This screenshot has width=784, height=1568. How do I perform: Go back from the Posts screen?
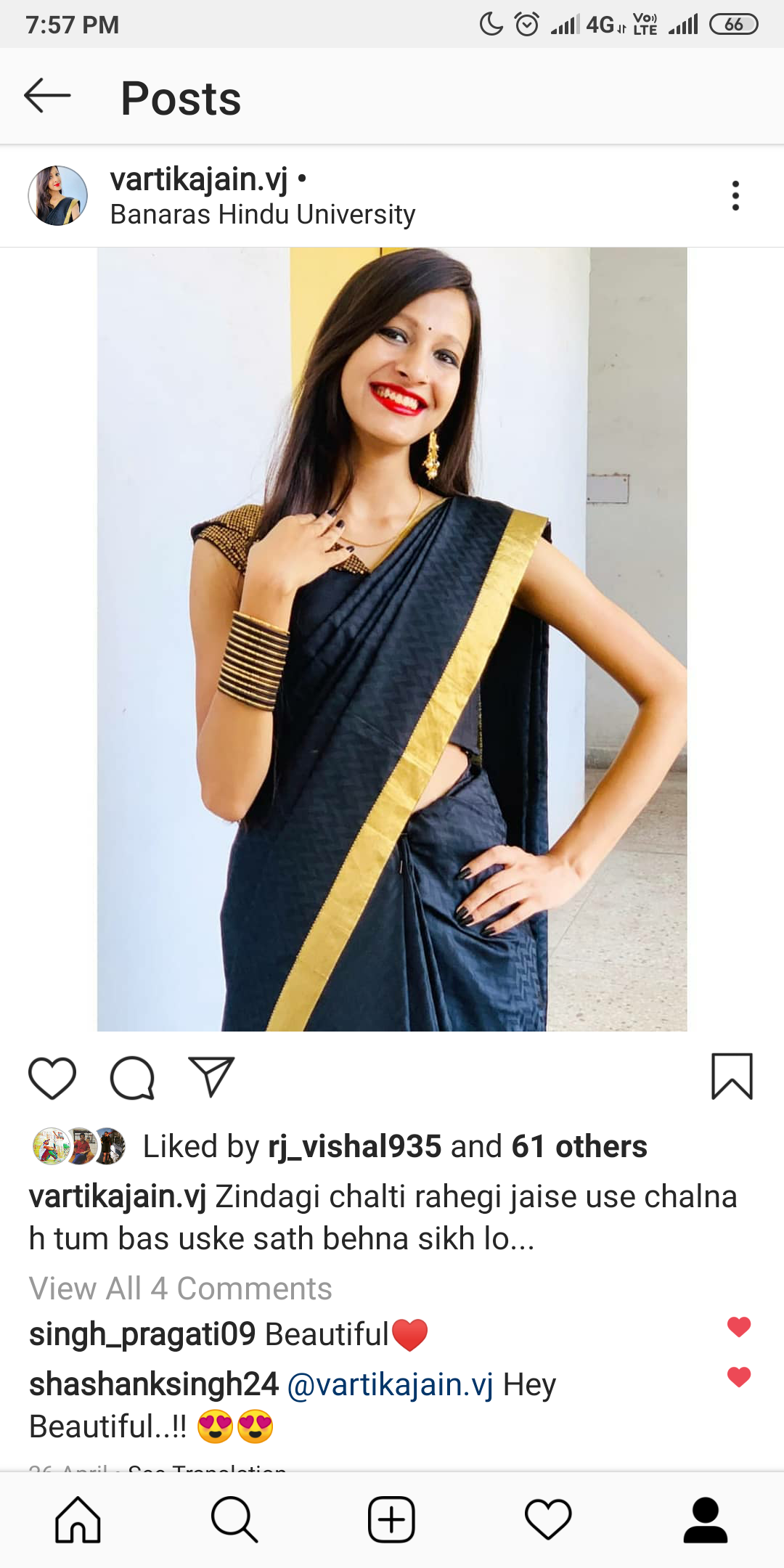48,96
